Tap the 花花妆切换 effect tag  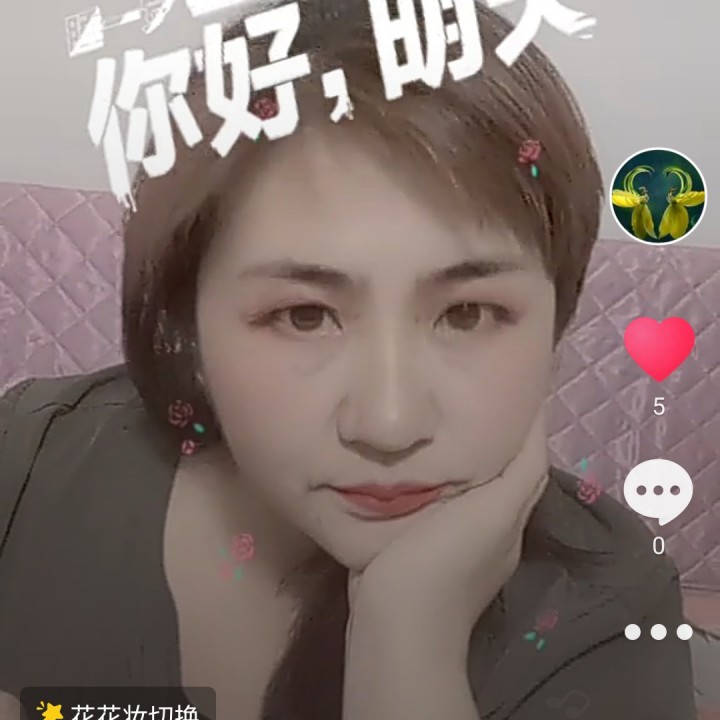tap(118, 709)
